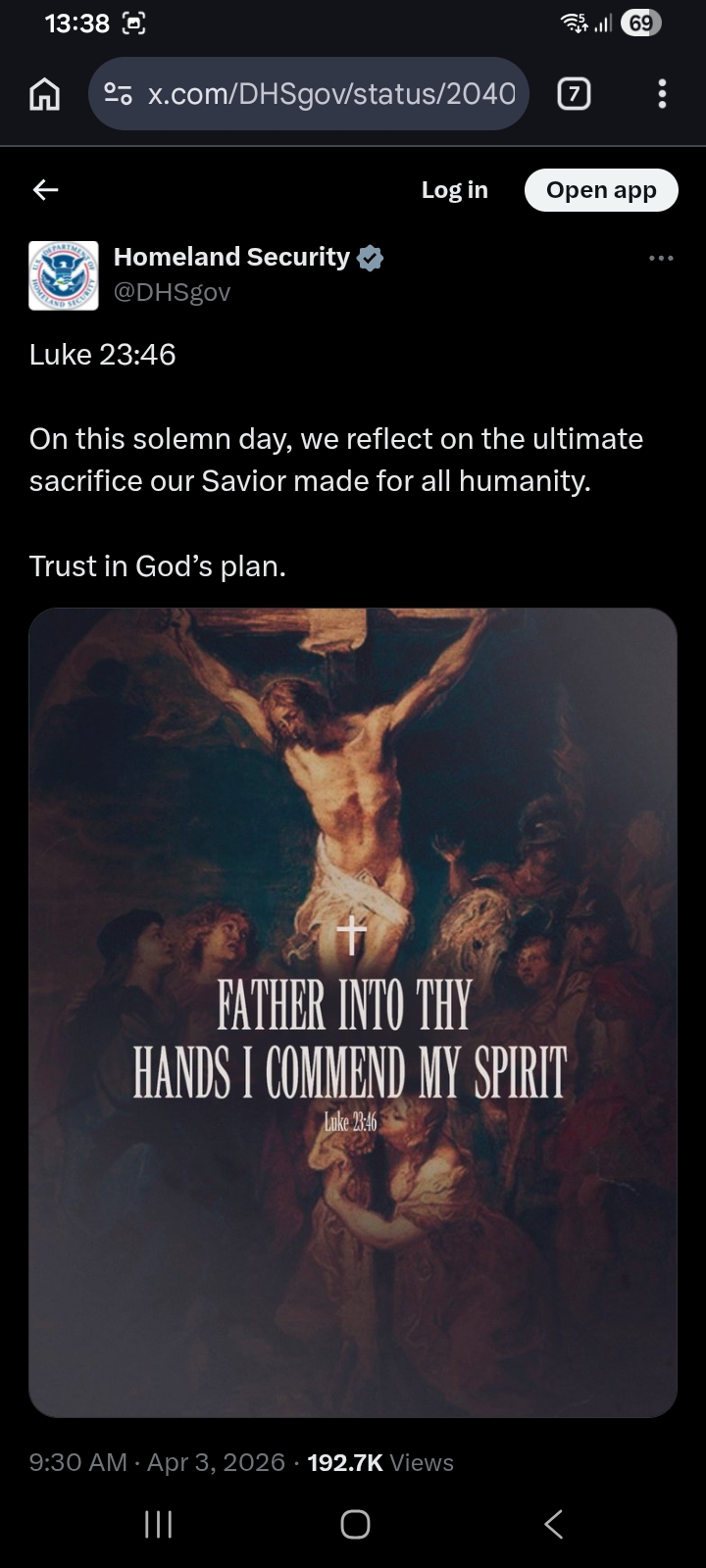Screen dimensions: 706x1568
Task: Show recent apps from the navigation bar
Action: [x=158, y=1524]
